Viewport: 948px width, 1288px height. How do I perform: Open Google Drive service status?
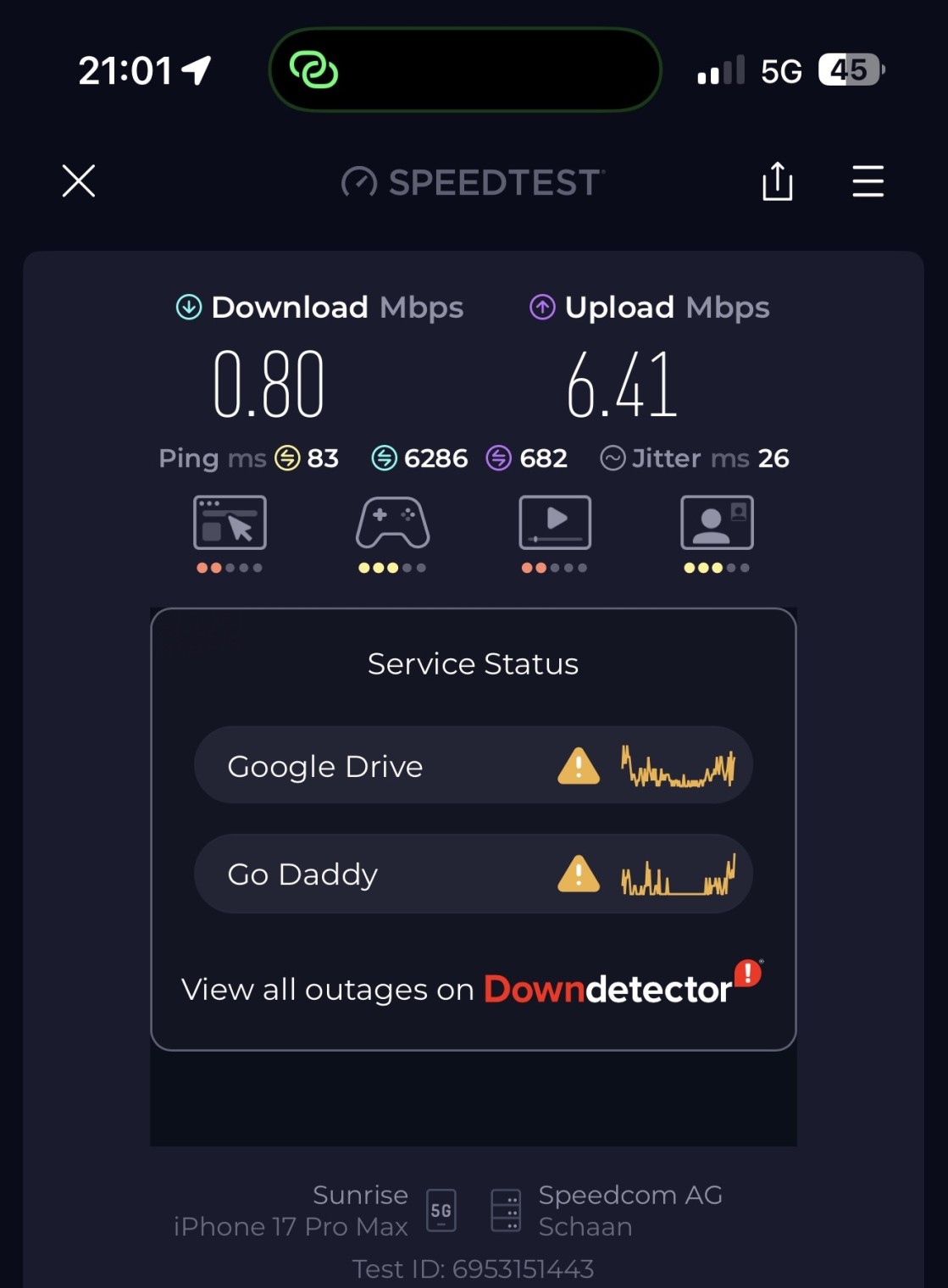pyautogui.click(x=473, y=766)
